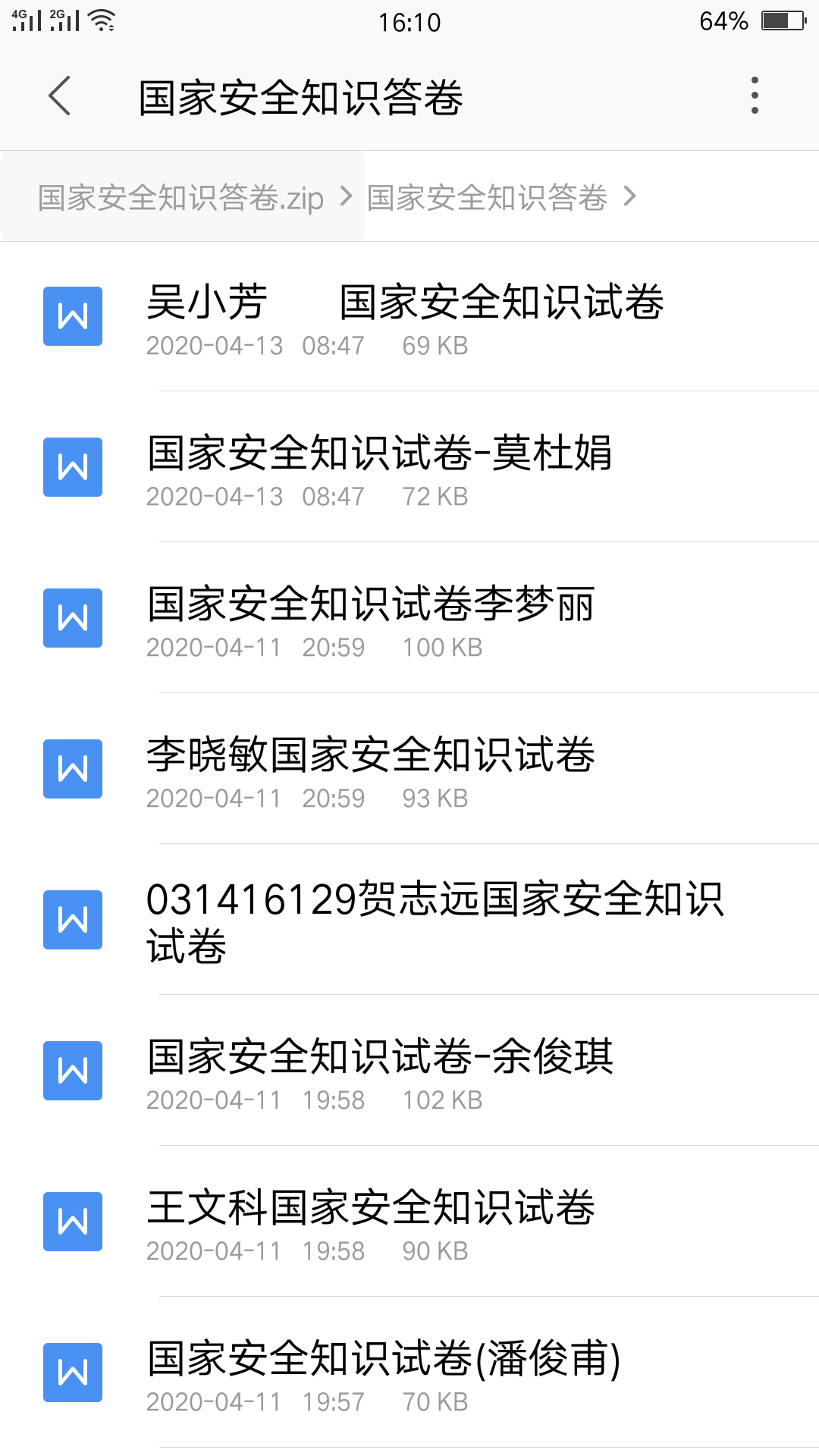Tap the Word icon next to 031416129贺志远's file

pyautogui.click(x=72, y=920)
